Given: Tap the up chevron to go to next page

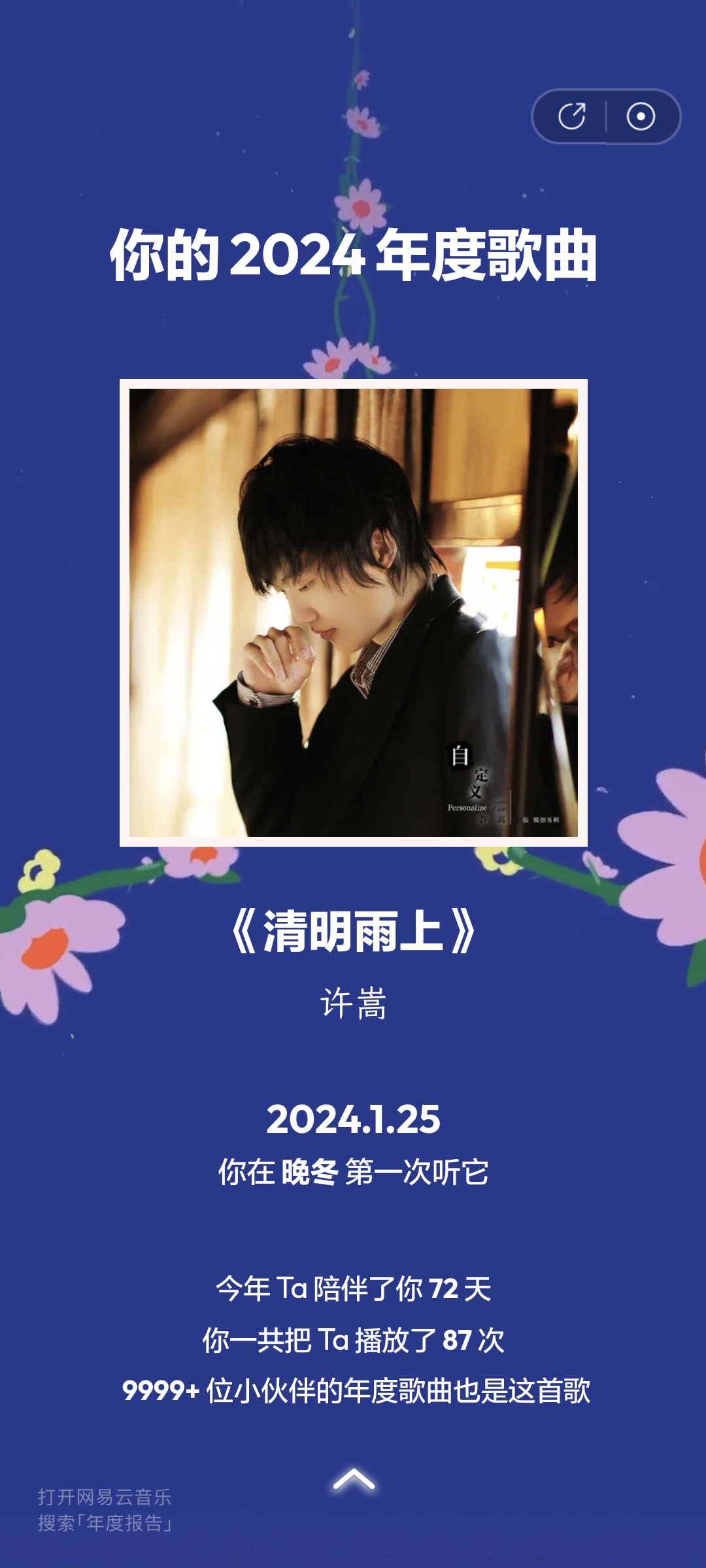Looking at the screenshot, I should (354, 1479).
